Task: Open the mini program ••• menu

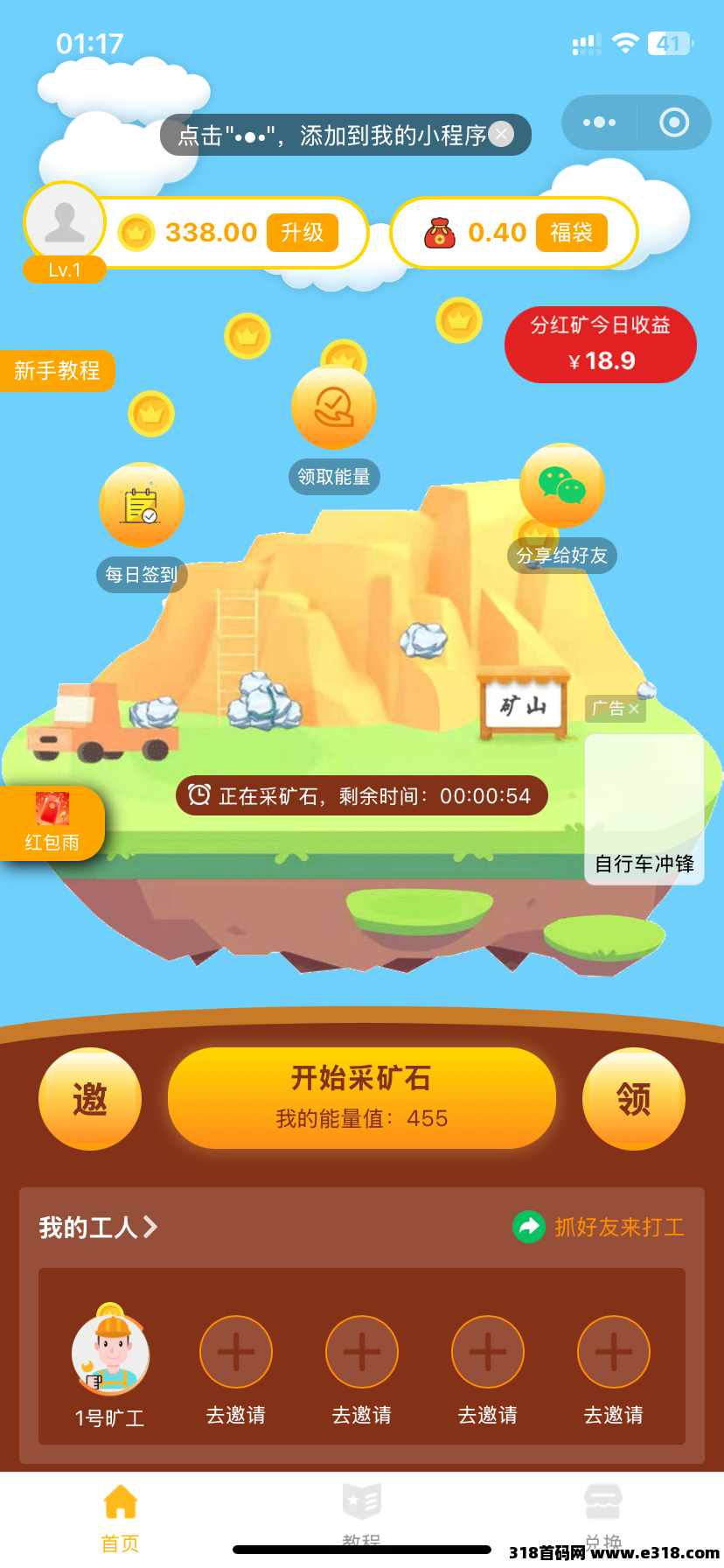Action: coord(600,122)
